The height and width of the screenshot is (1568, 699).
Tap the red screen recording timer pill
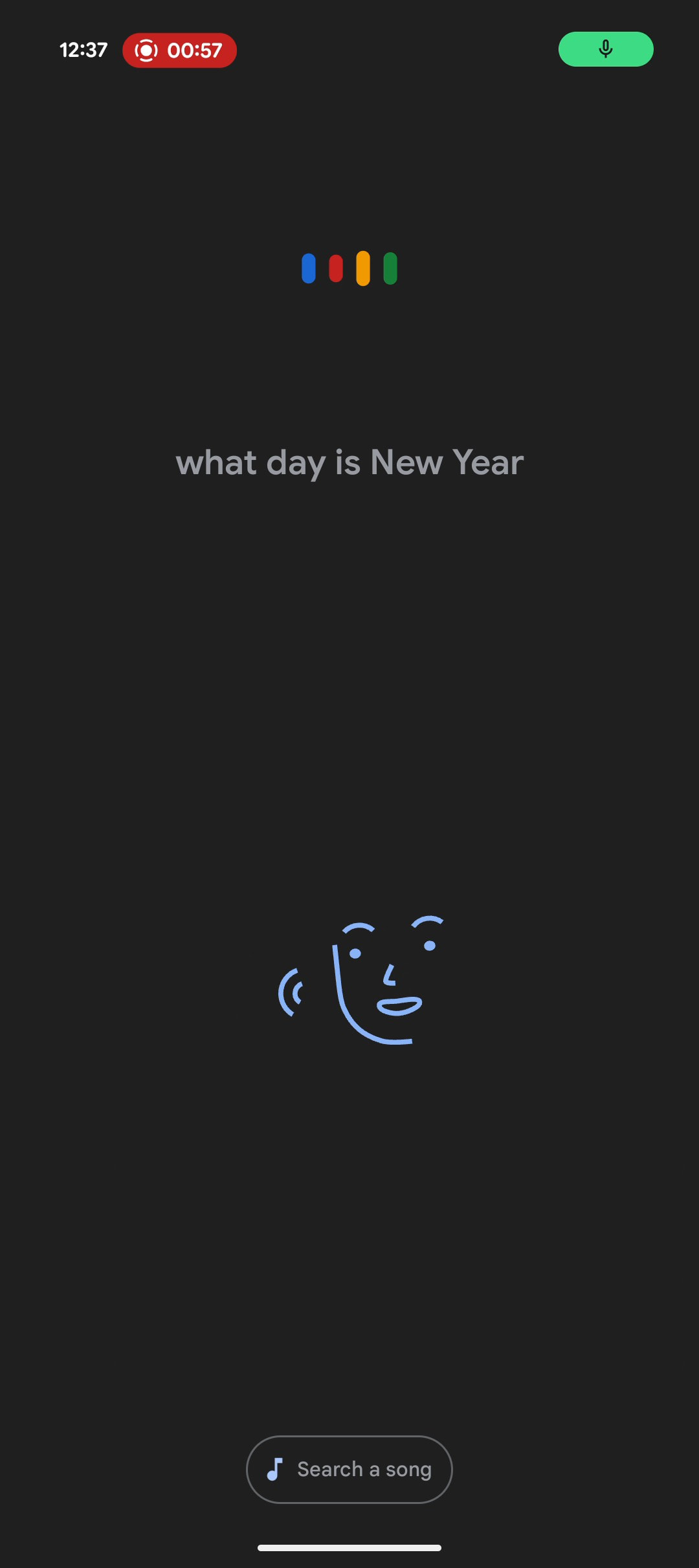click(179, 50)
